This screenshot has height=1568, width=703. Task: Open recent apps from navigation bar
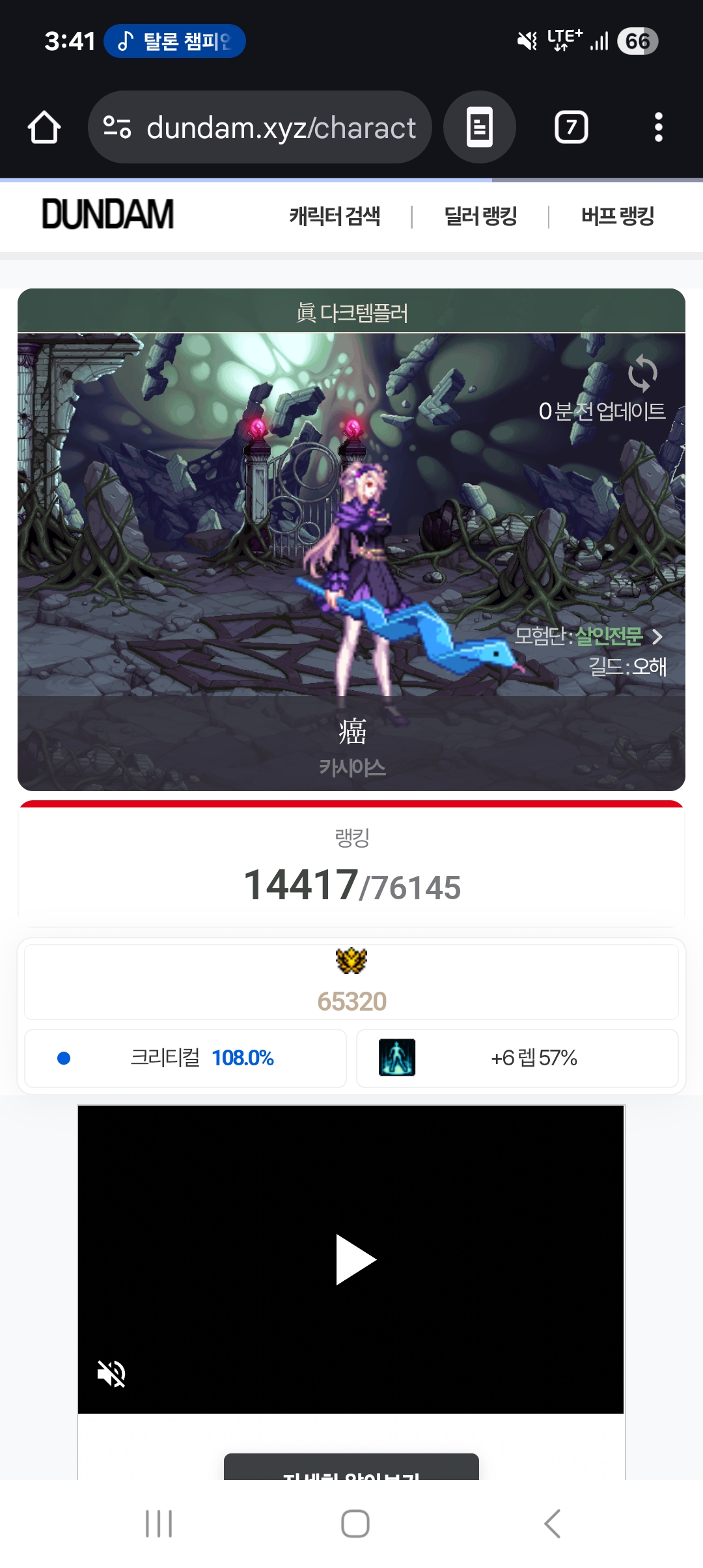(x=159, y=1524)
